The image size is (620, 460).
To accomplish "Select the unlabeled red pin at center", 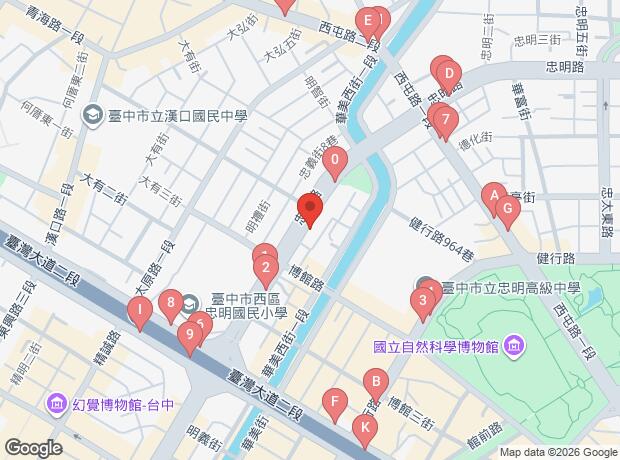I will pos(311,212).
